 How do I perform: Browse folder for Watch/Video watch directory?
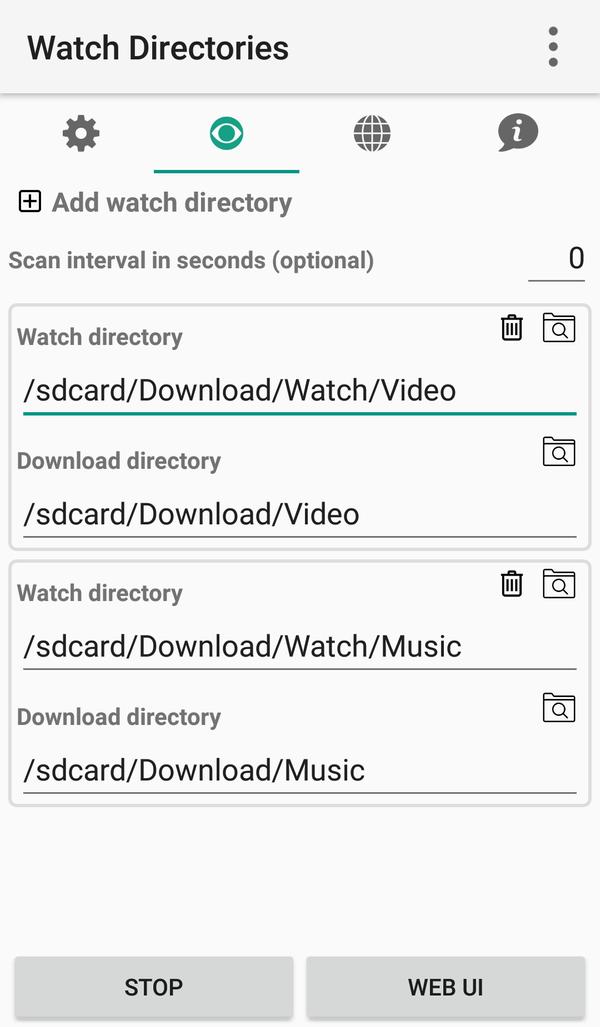click(x=559, y=327)
